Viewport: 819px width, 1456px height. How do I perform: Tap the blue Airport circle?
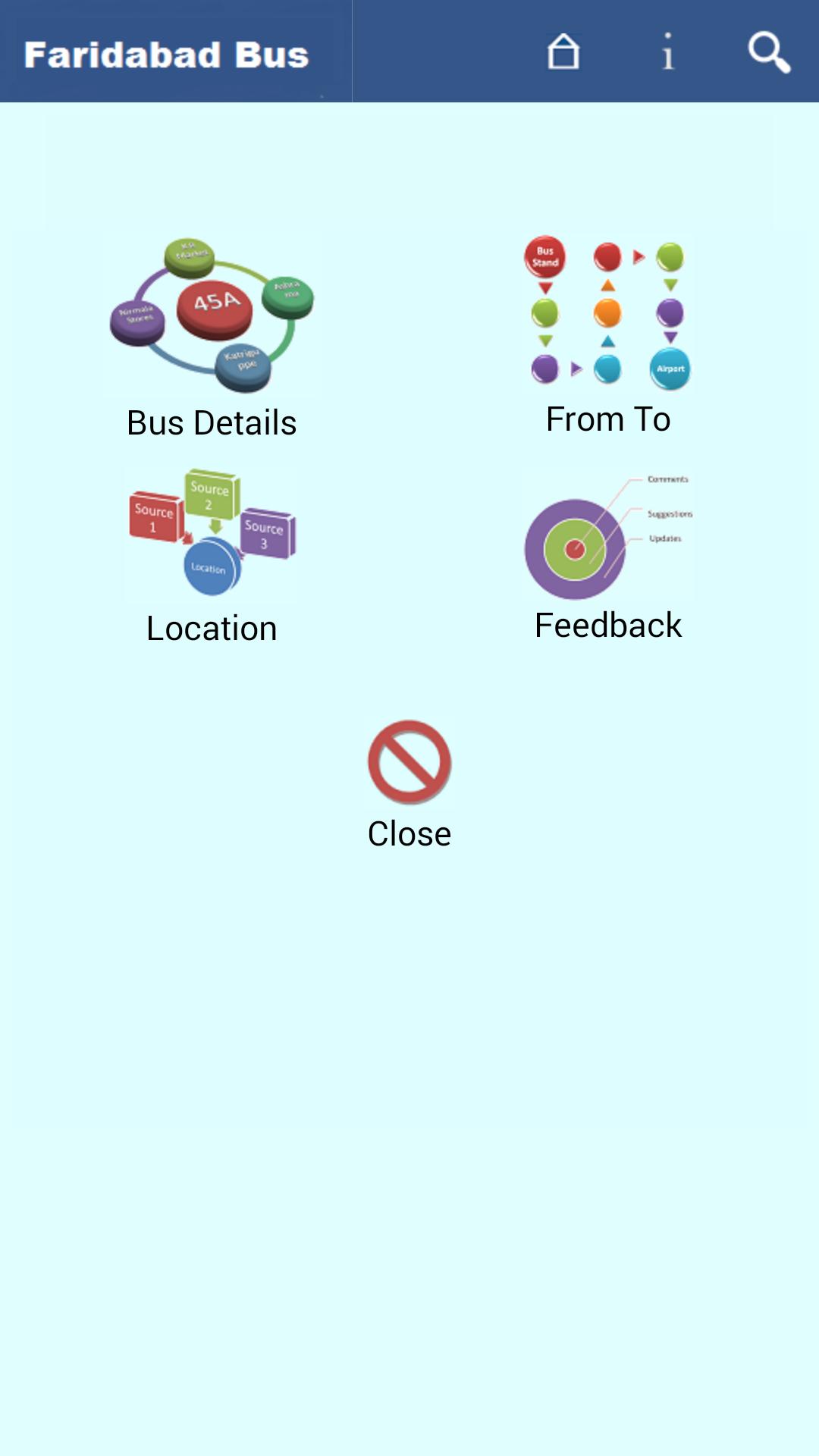pyautogui.click(x=669, y=369)
